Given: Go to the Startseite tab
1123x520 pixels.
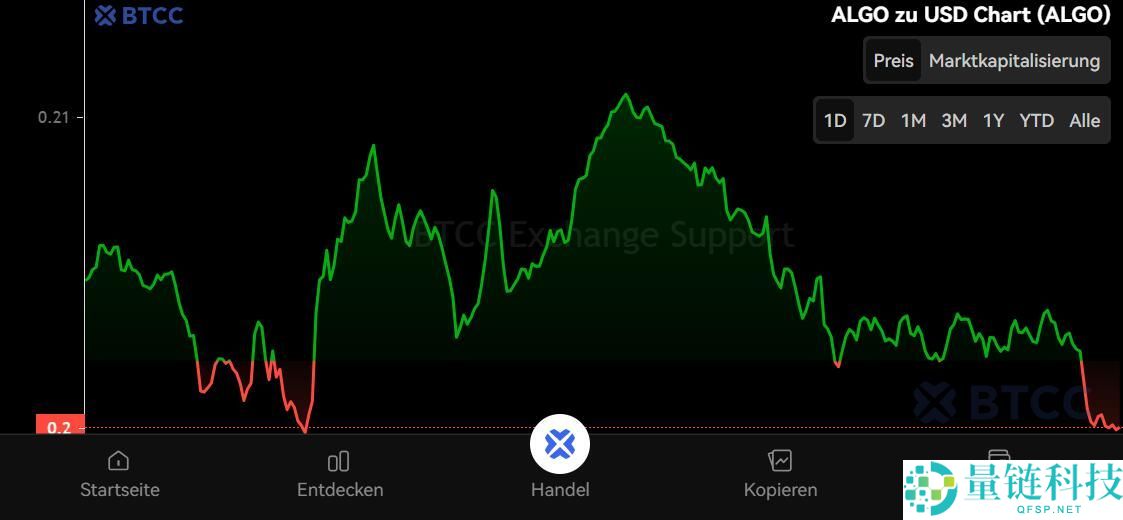Looking at the screenshot, I should coord(119,474).
